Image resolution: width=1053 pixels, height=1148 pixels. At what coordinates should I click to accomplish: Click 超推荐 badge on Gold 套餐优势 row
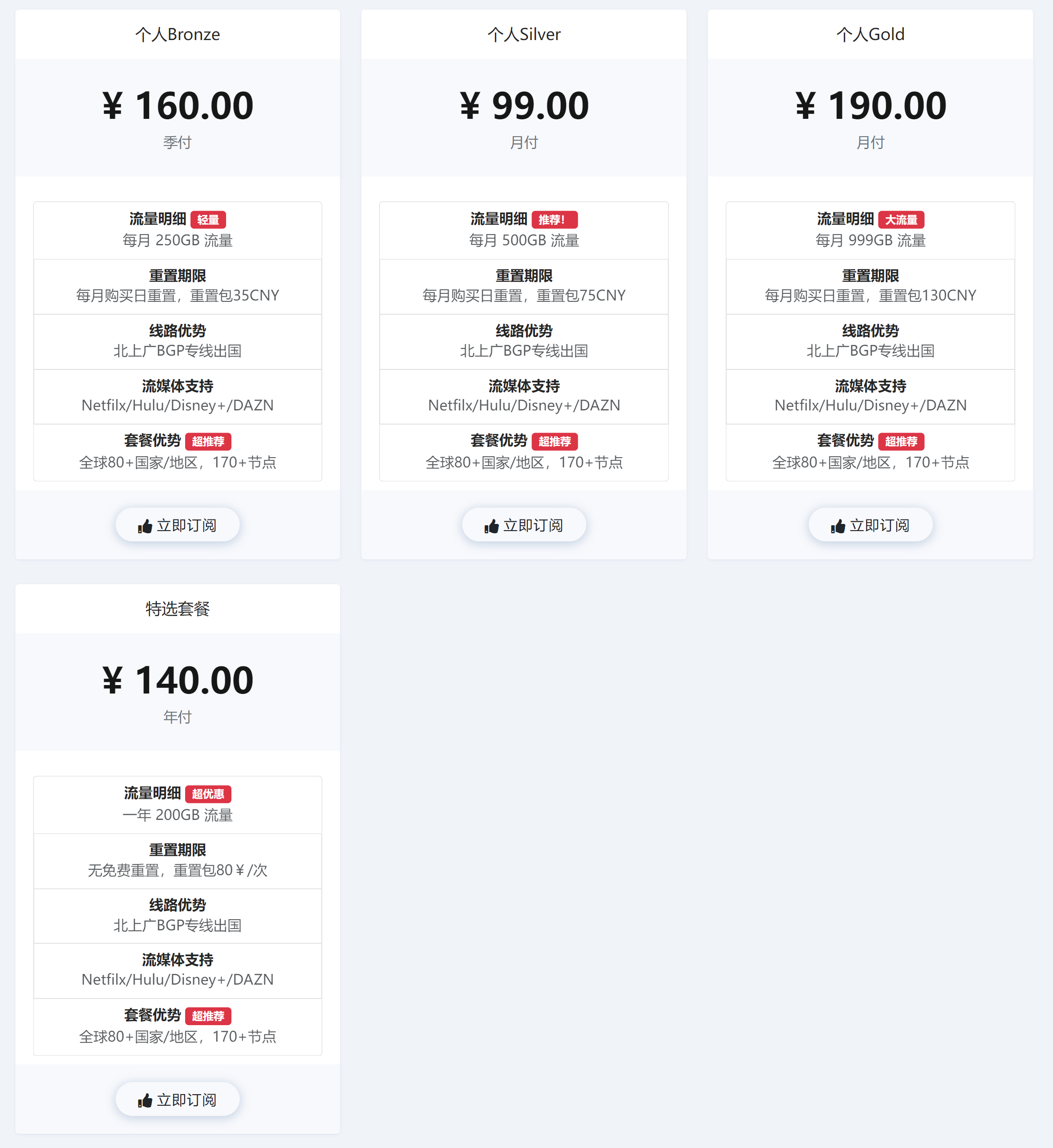(x=901, y=441)
